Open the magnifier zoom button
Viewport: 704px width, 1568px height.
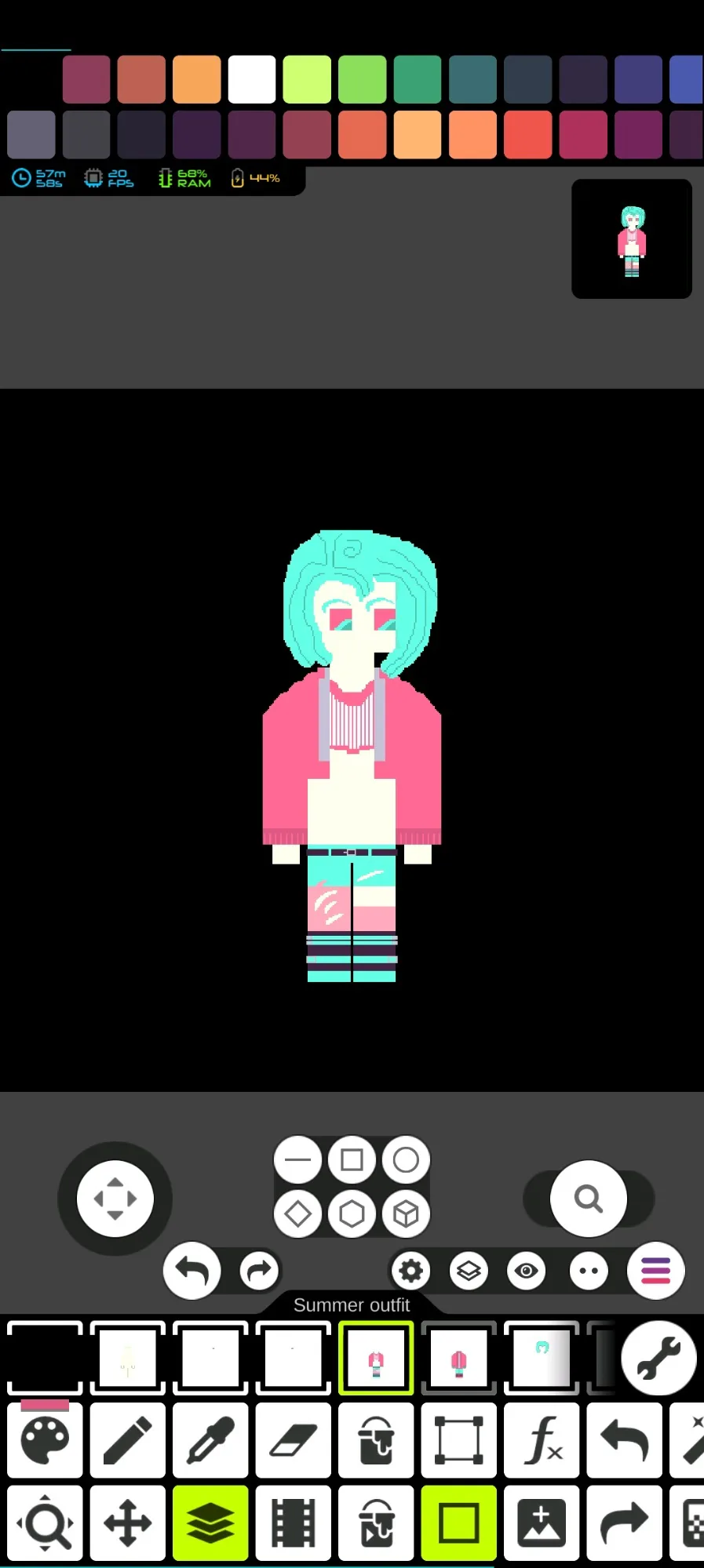point(589,1199)
